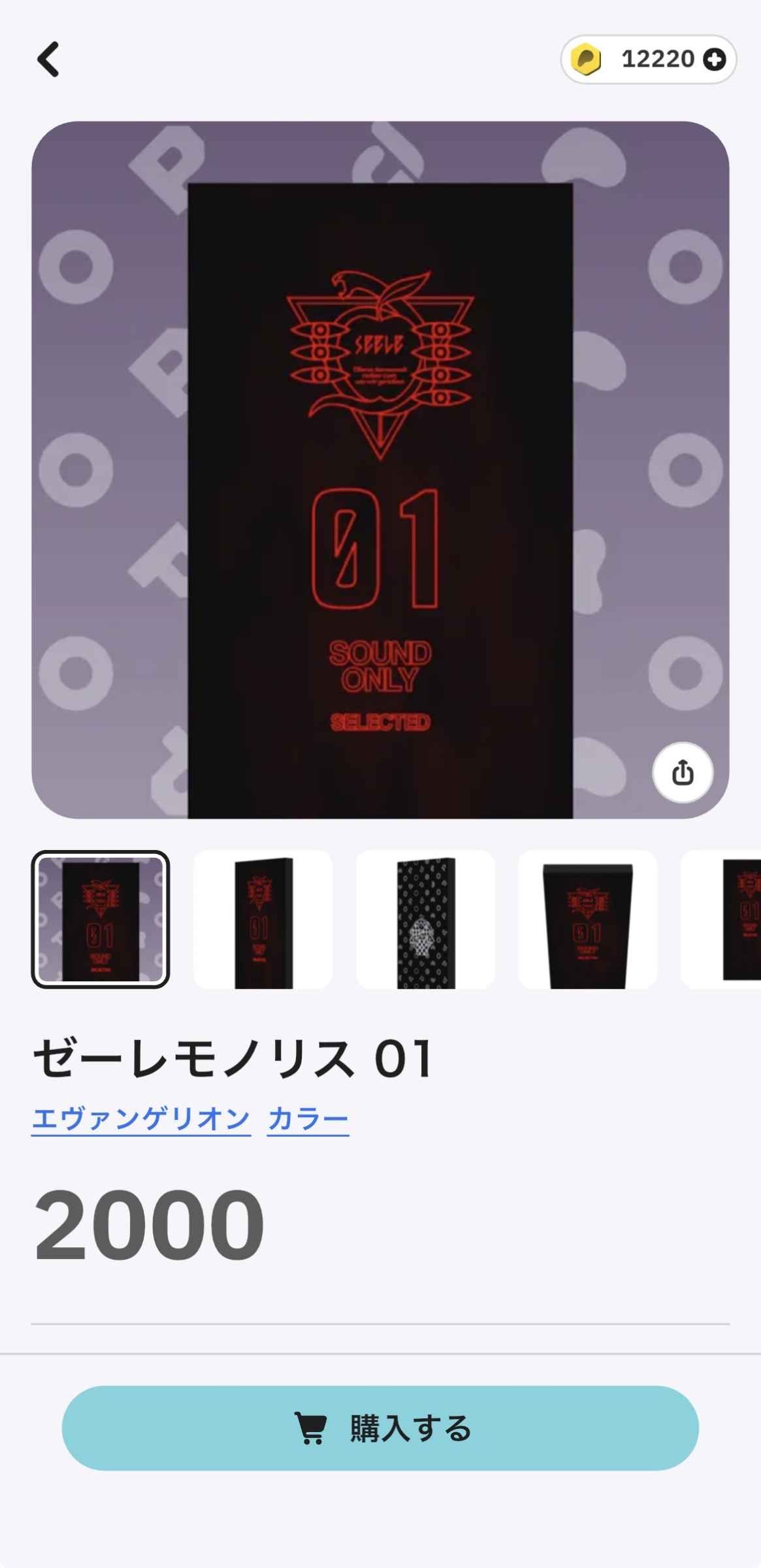View the third thumbnail with the patterned back side

425,919
